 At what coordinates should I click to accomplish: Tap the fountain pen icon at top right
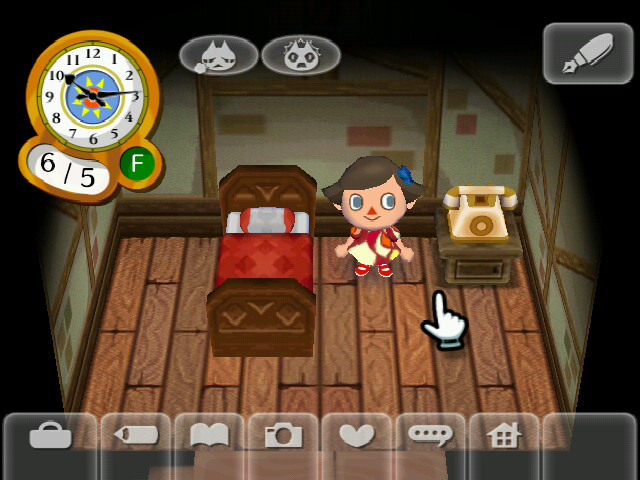[x=588, y=51]
